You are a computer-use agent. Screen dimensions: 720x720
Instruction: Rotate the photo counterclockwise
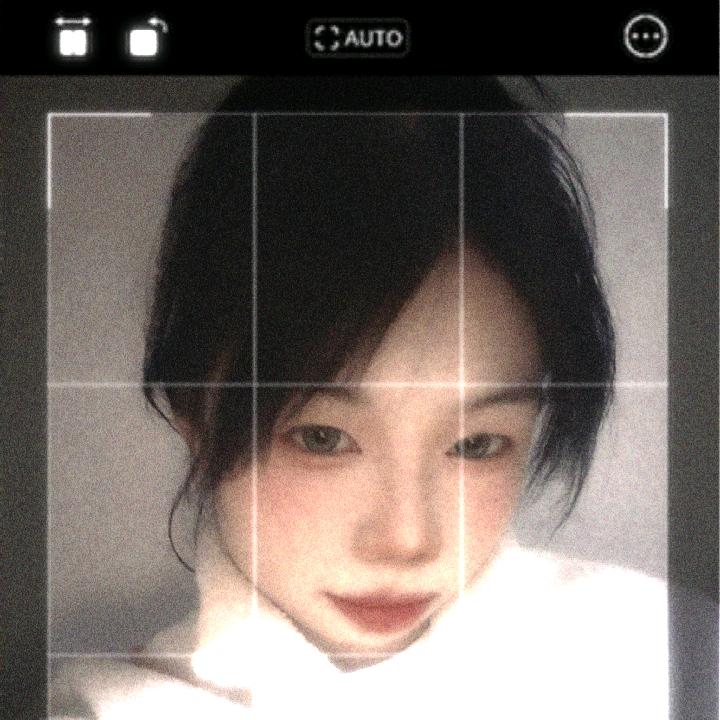coord(146,39)
